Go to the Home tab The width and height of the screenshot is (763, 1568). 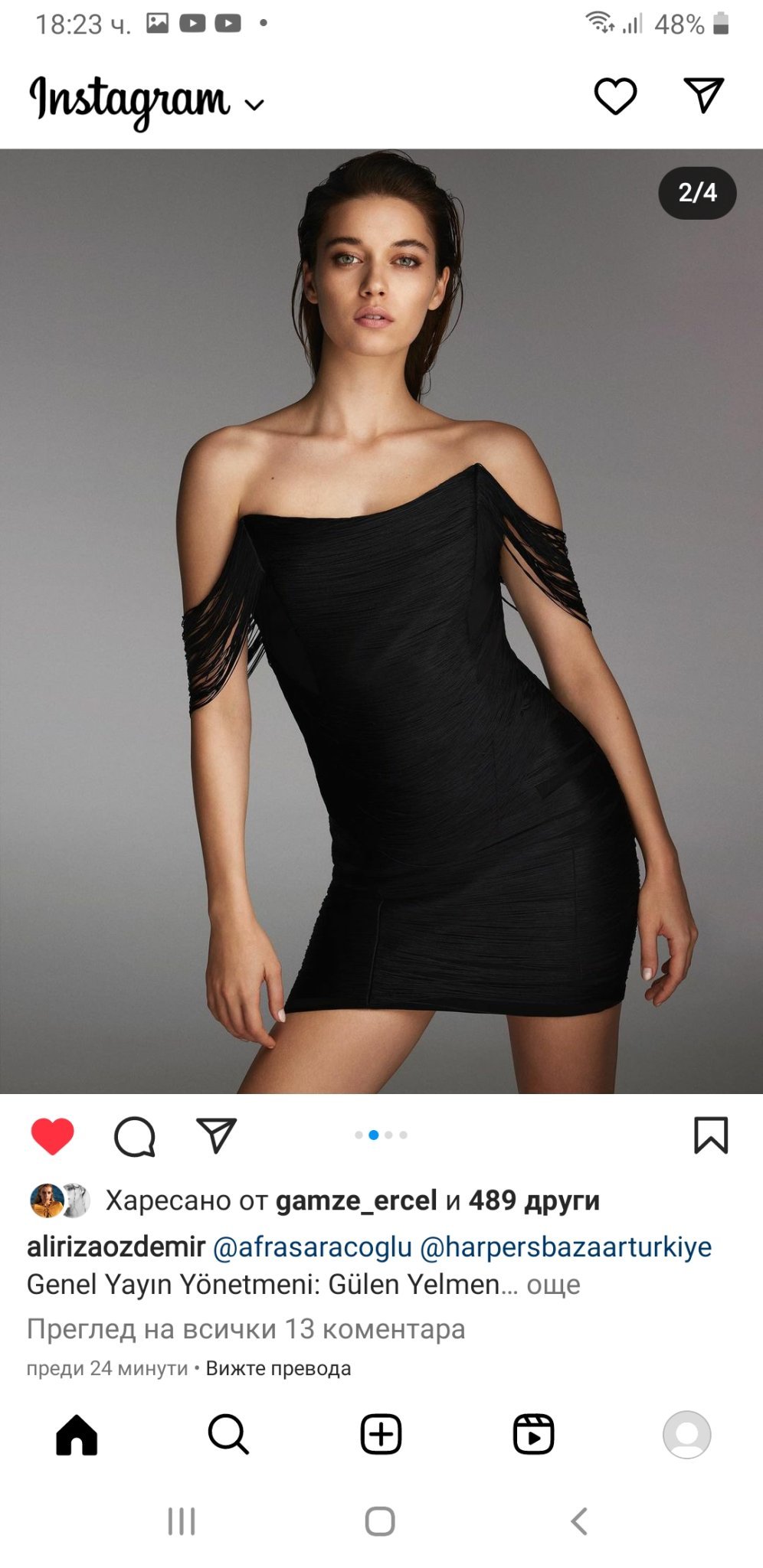77,1434
